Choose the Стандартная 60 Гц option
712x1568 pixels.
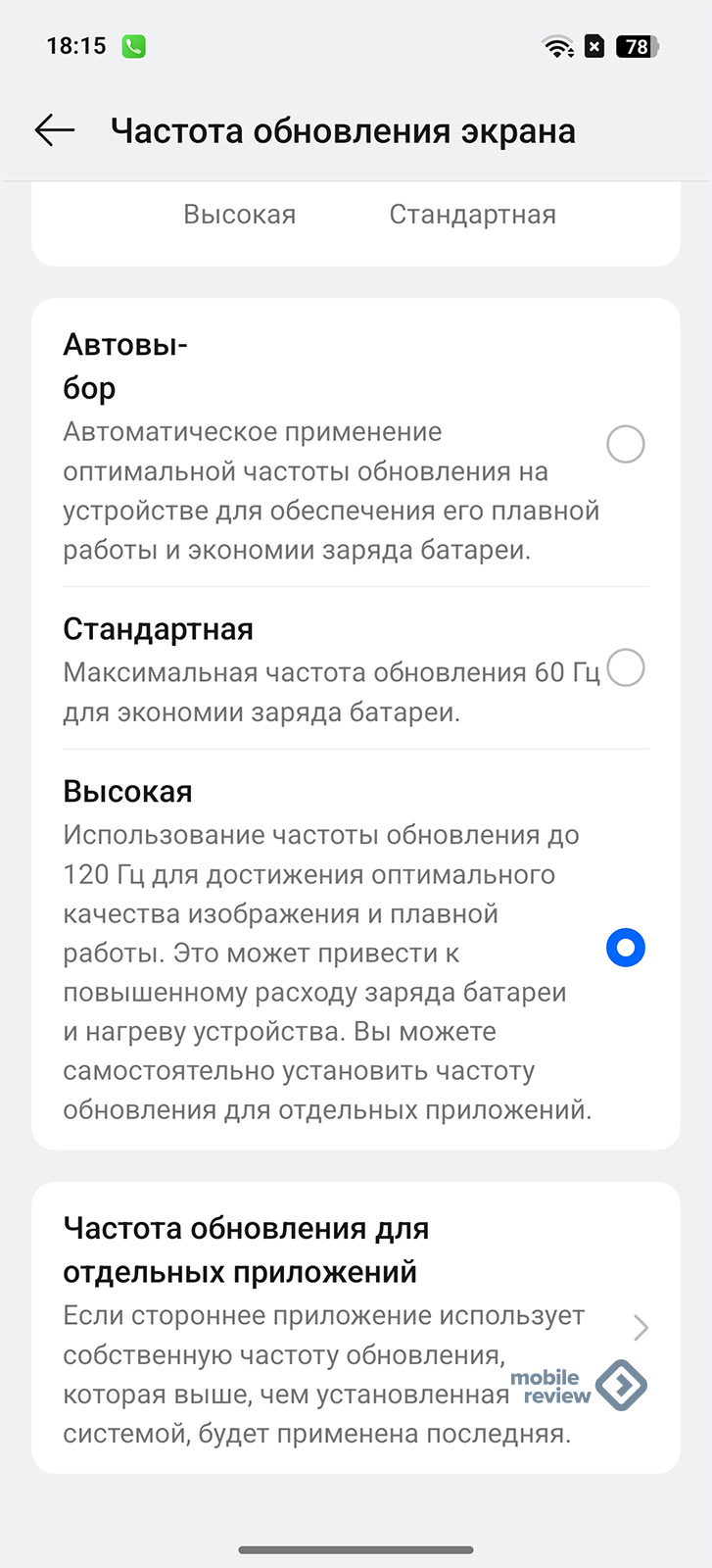356,669
